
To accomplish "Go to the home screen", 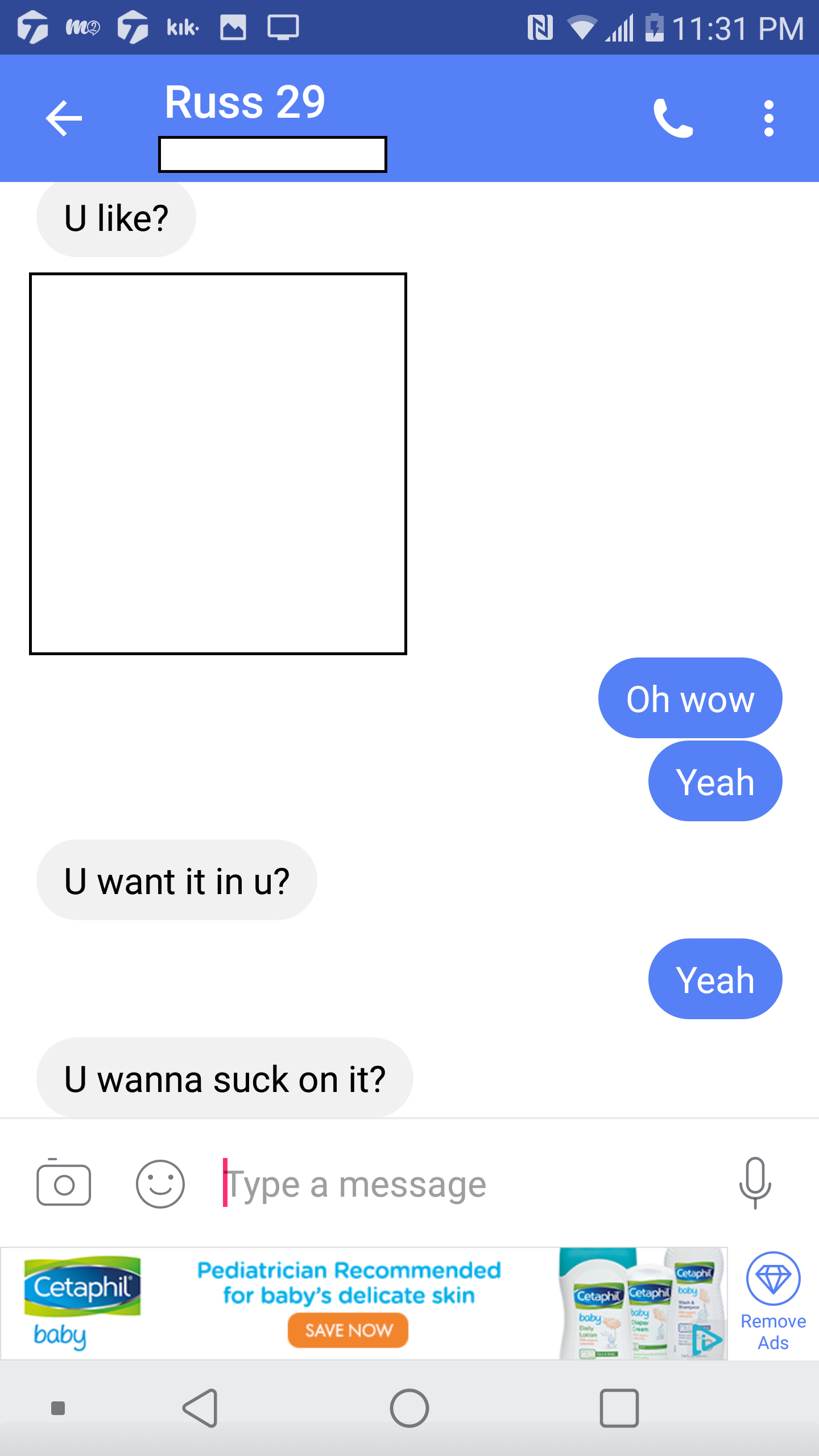I will tap(409, 1408).
